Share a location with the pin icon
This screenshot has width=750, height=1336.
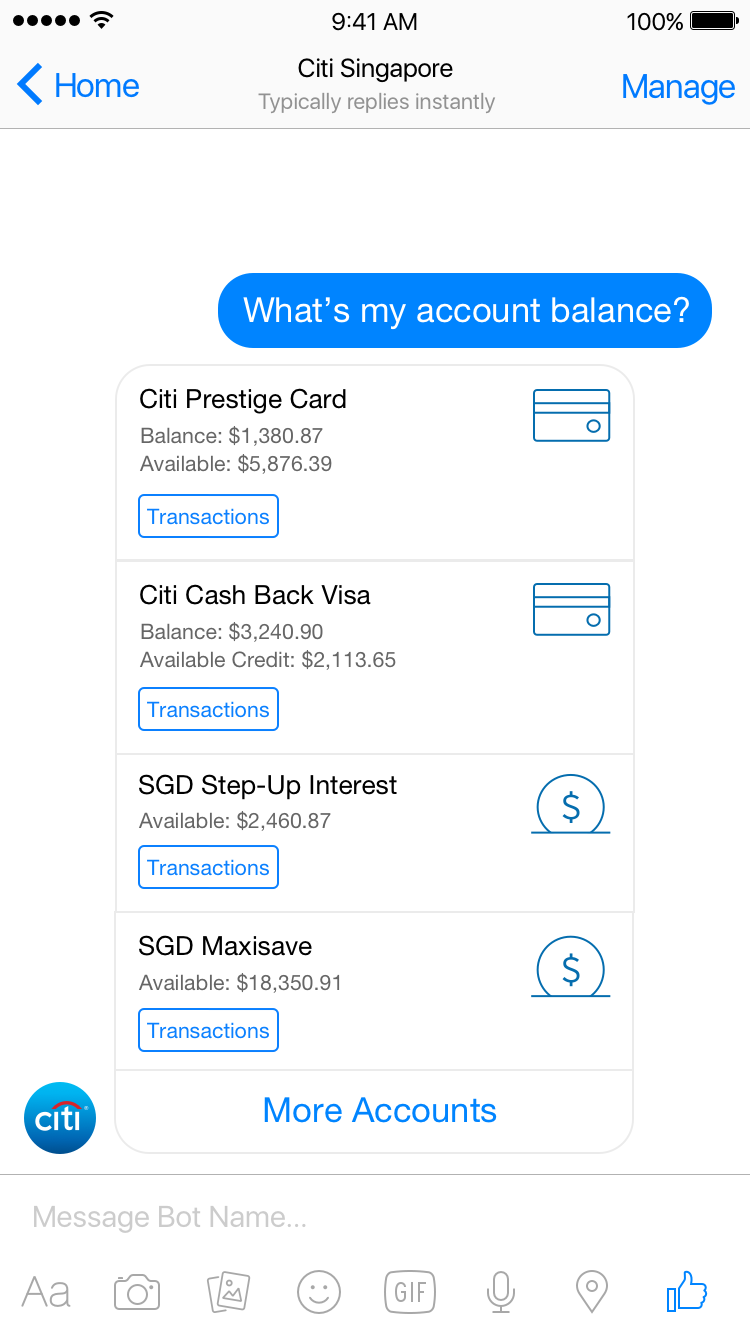pos(592,1292)
